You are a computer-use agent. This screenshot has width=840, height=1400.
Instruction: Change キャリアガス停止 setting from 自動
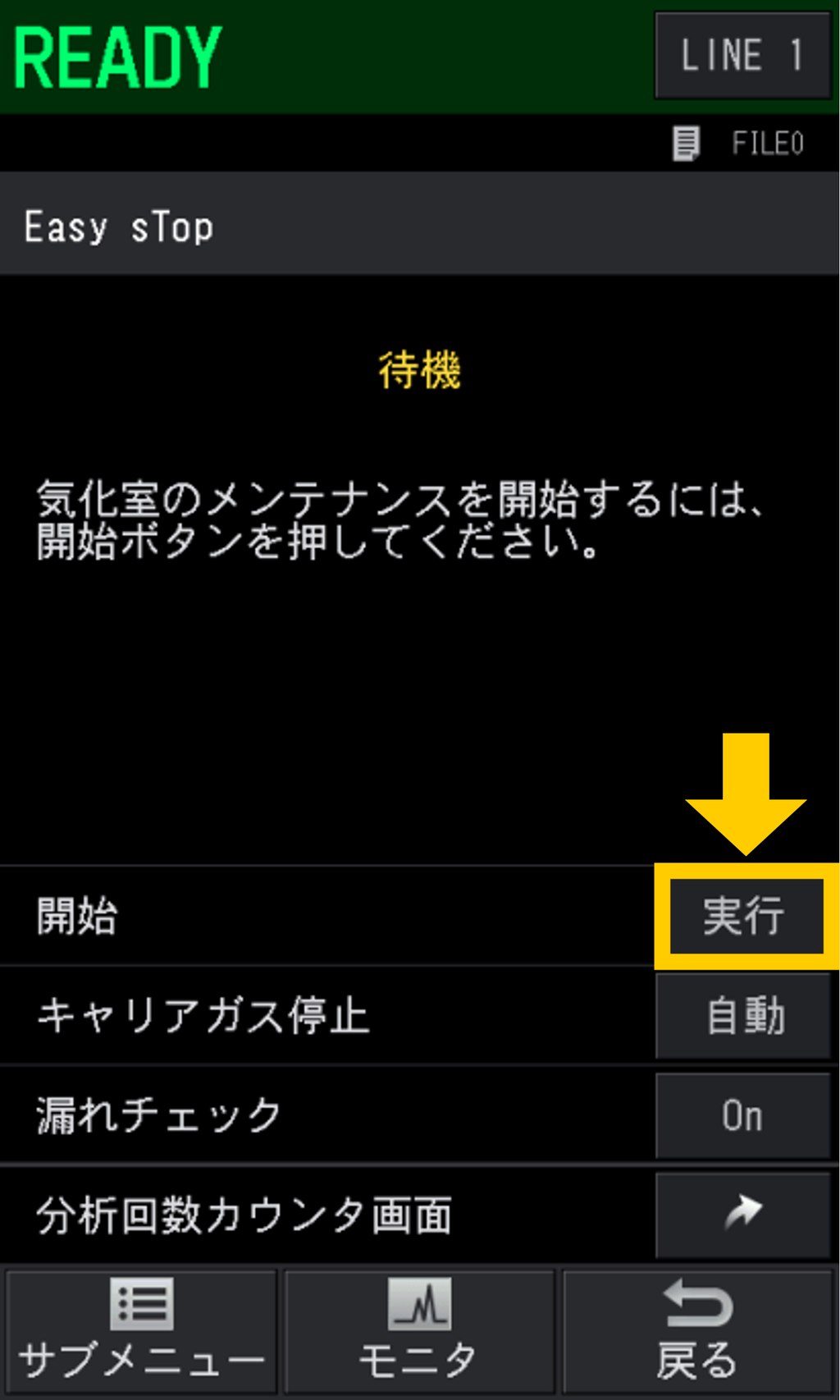click(x=743, y=1016)
